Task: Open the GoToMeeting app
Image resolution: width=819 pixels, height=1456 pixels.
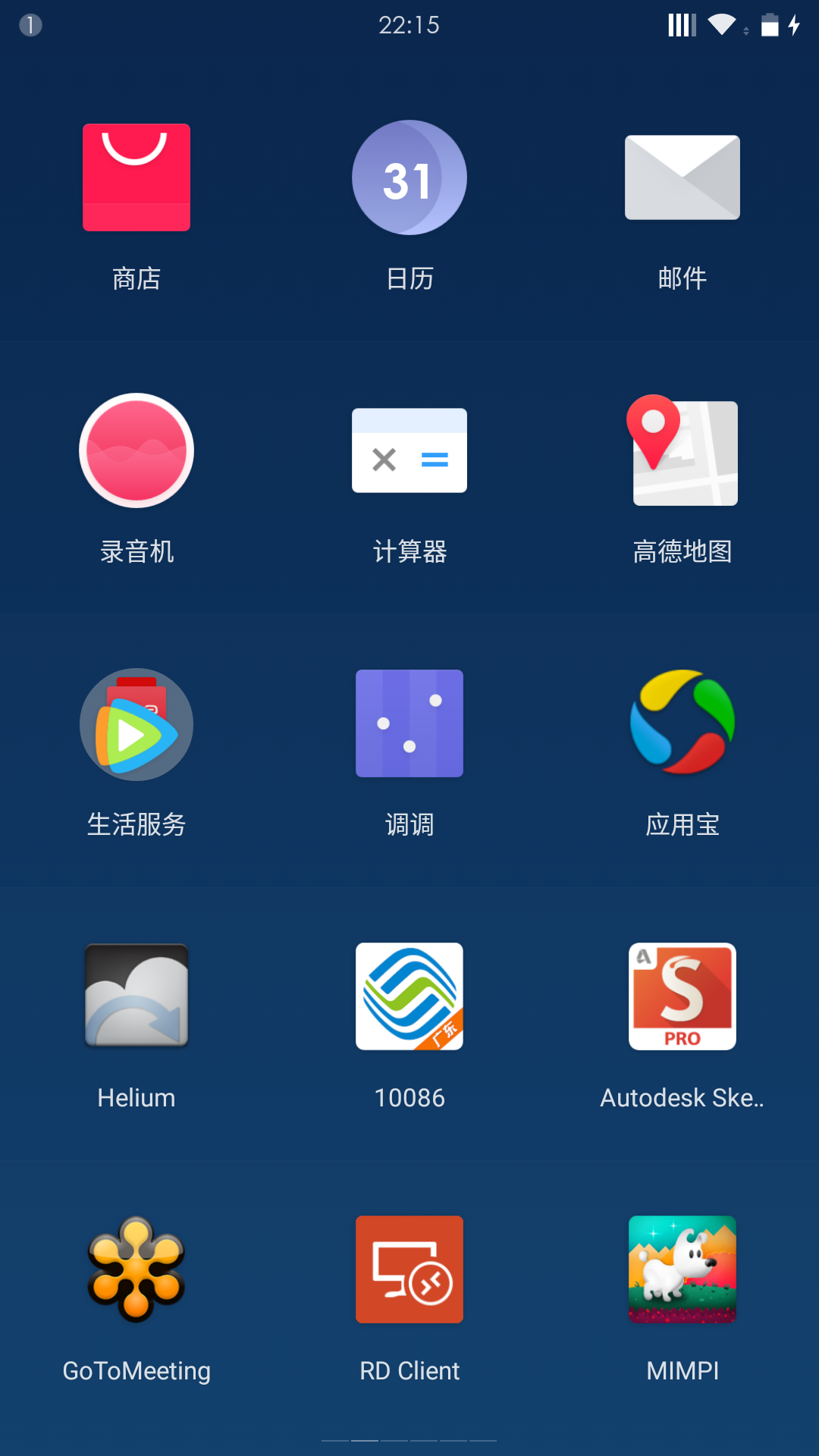Action: pos(136,1269)
